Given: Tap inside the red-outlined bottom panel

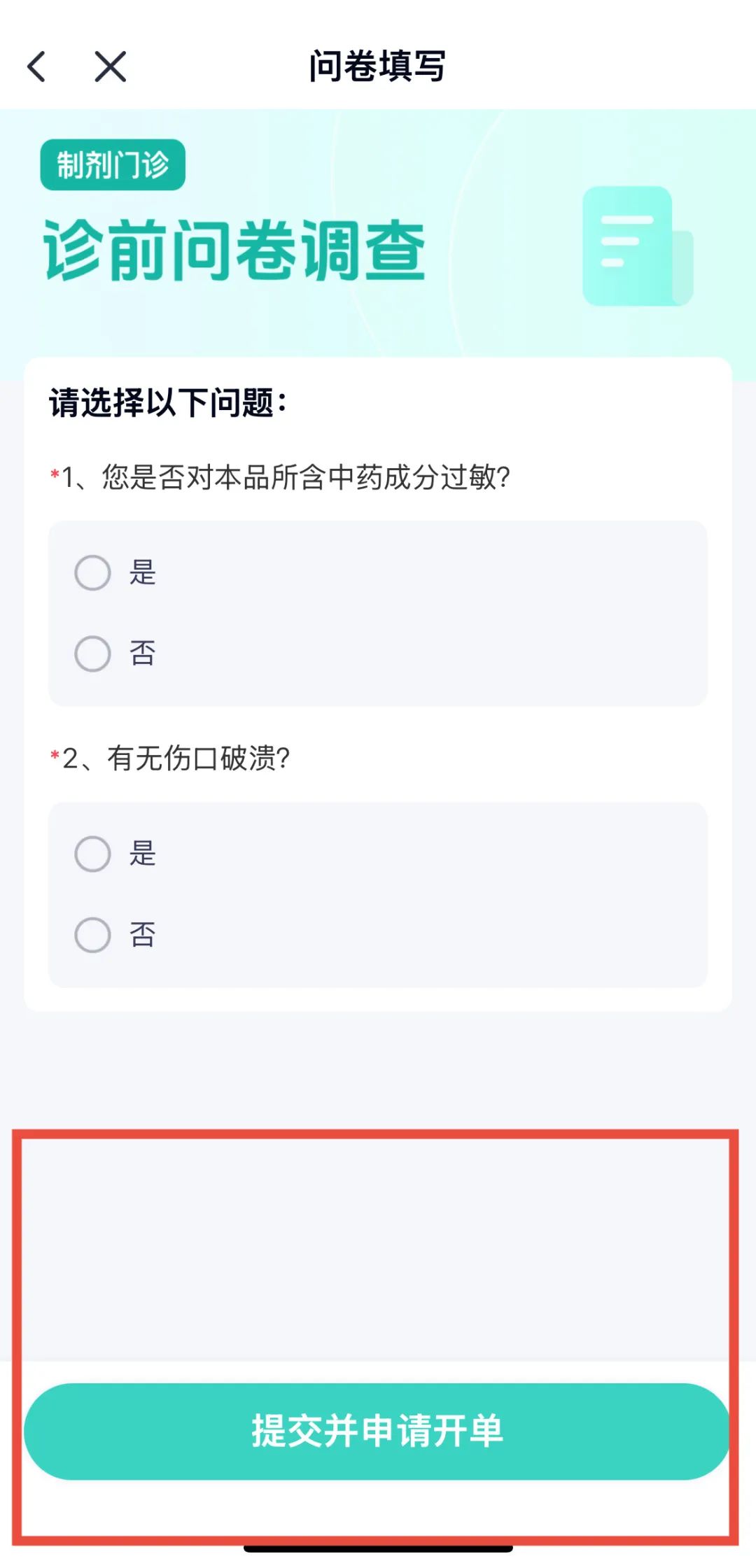Looking at the screenshot, I should [x=378, y=1224].
